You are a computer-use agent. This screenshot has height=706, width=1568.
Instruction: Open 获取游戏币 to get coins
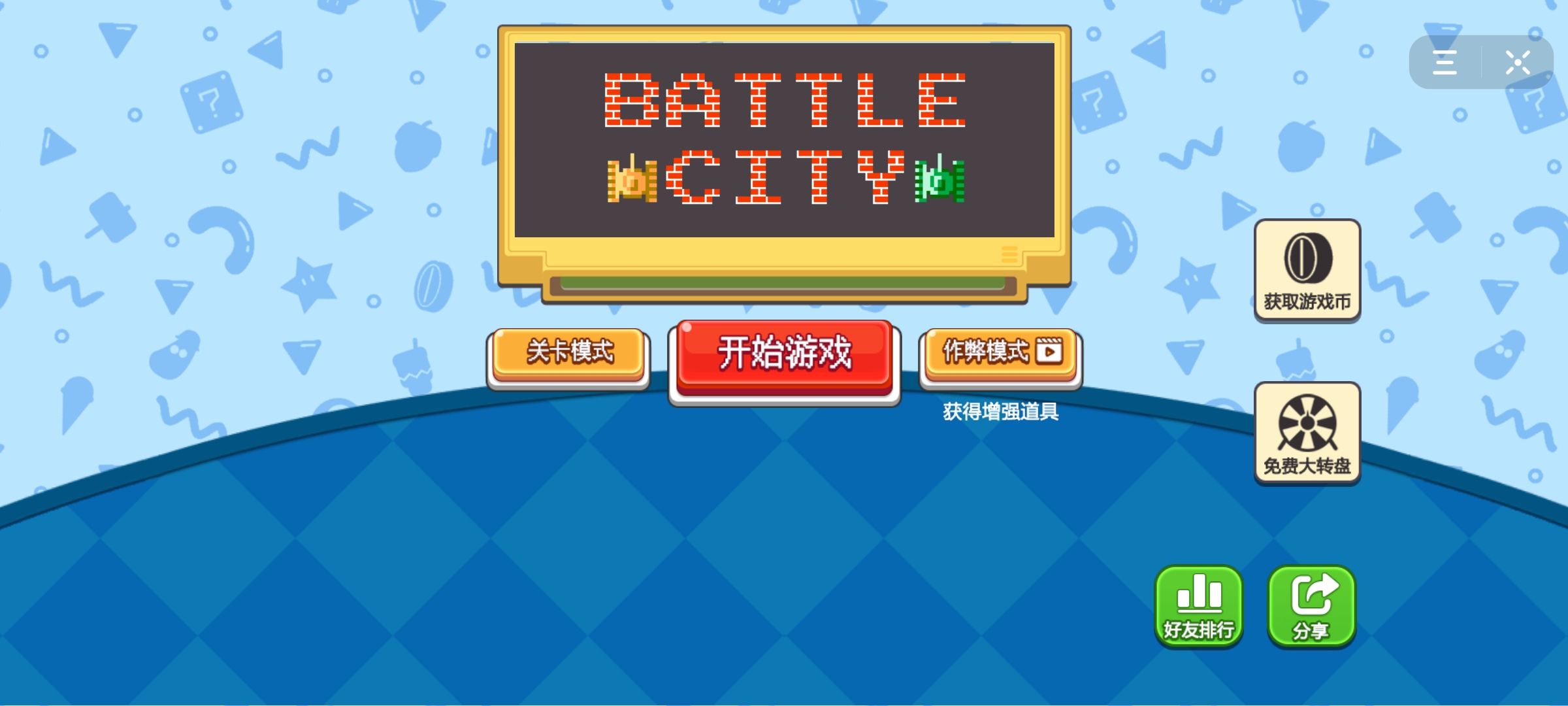(x=1307, y=270)
